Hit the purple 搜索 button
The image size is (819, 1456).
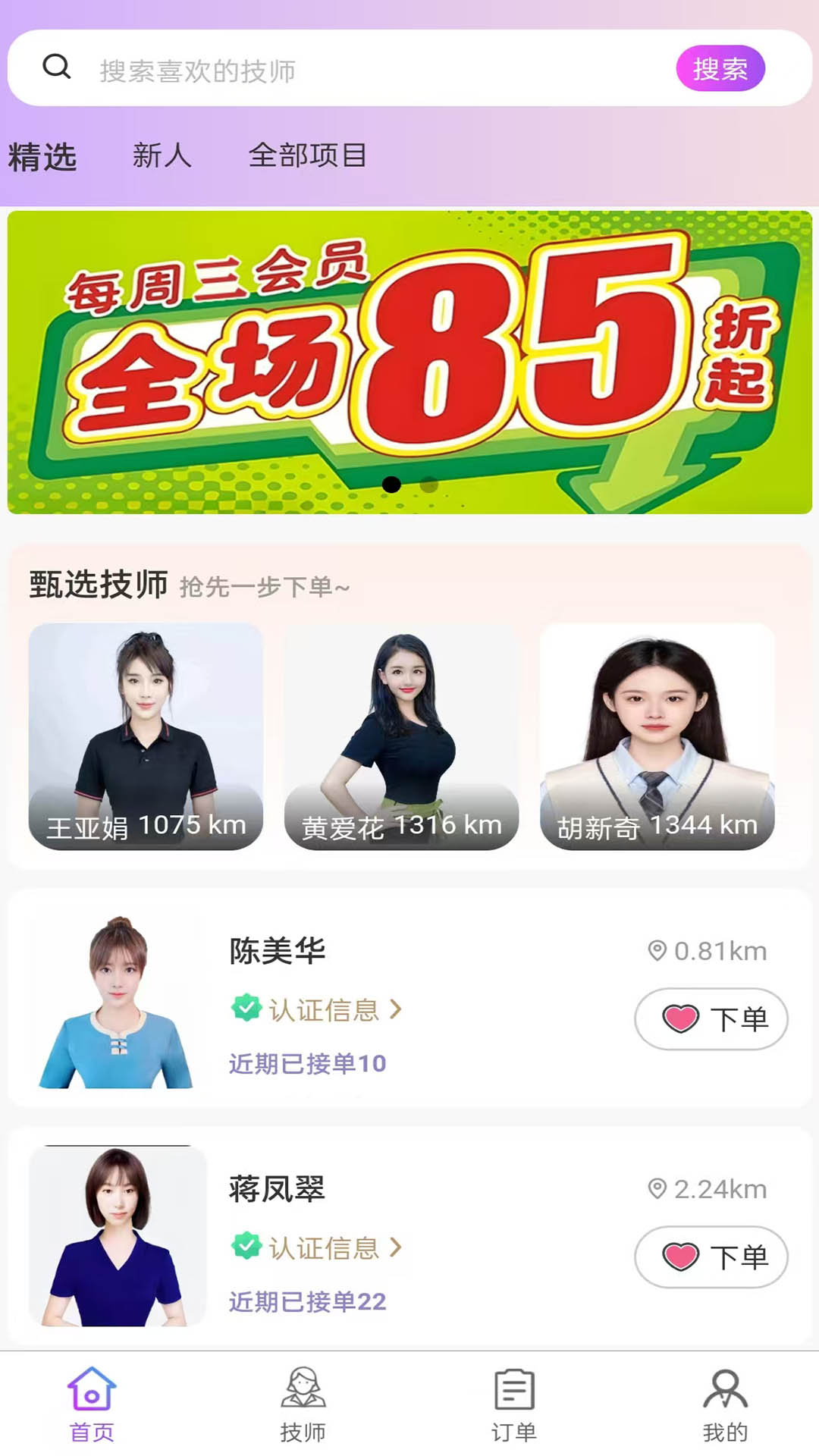(720, 69)
